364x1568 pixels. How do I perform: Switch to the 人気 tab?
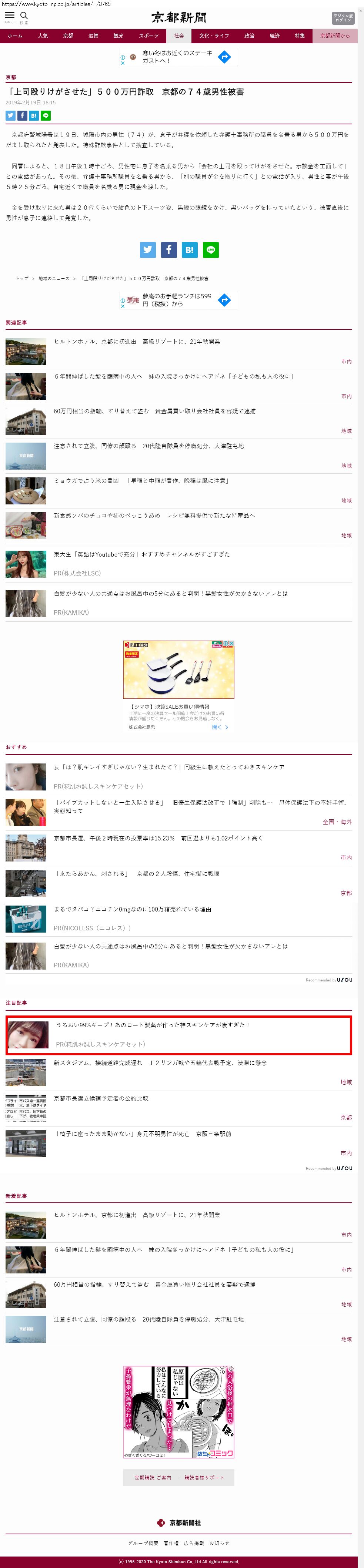point(43,36)
